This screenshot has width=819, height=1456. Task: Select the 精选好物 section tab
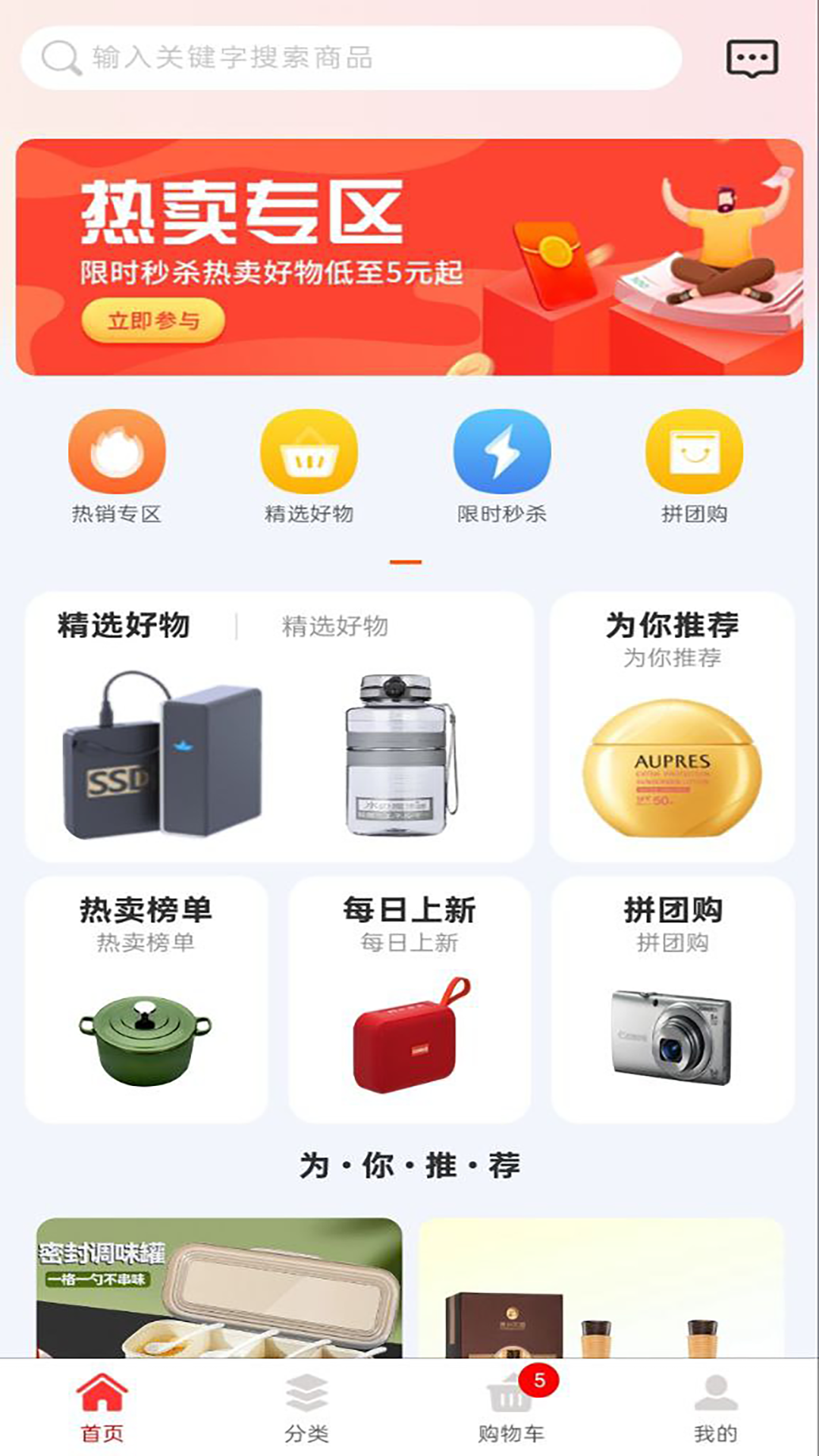(x=126, y=626)
